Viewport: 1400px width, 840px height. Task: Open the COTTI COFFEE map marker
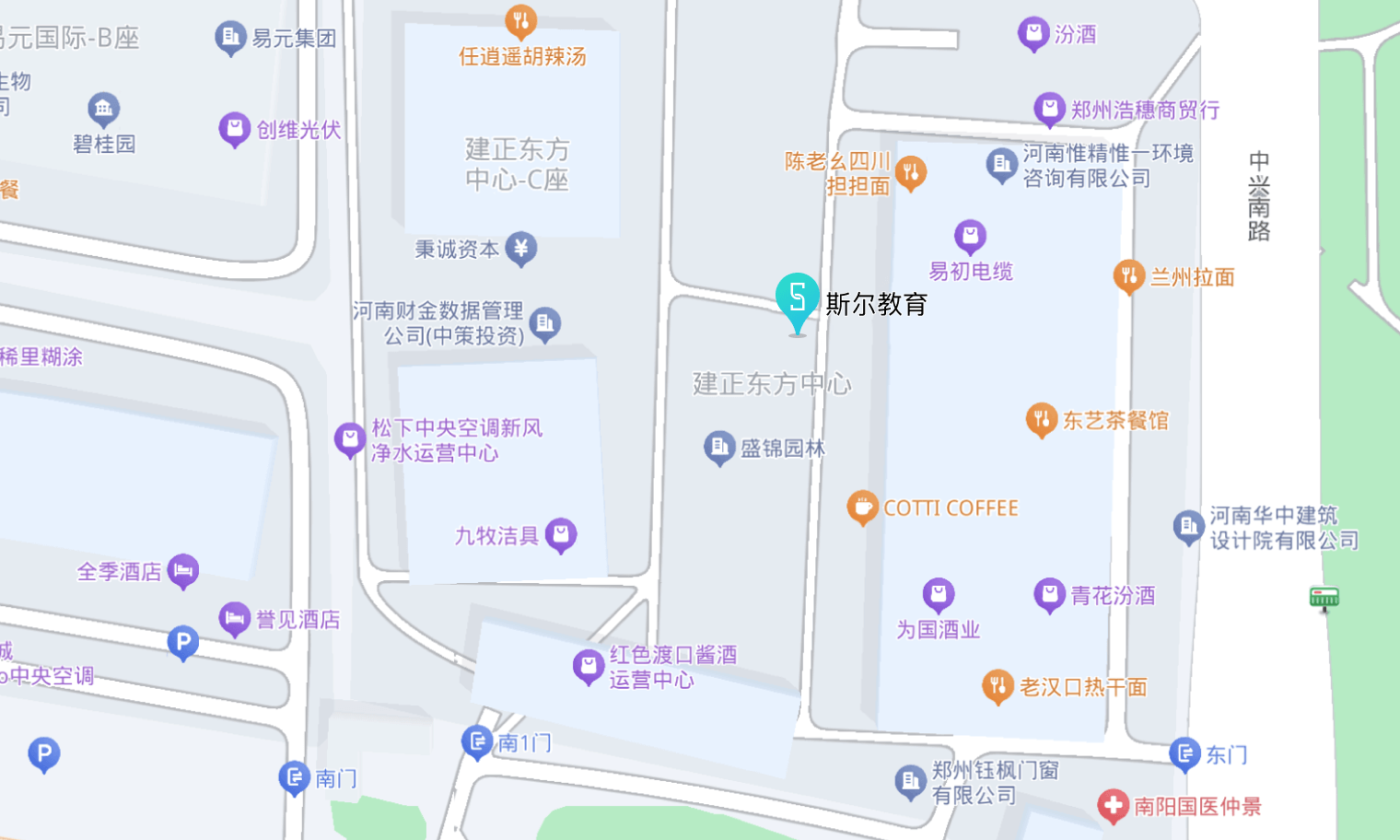point(862,507)
